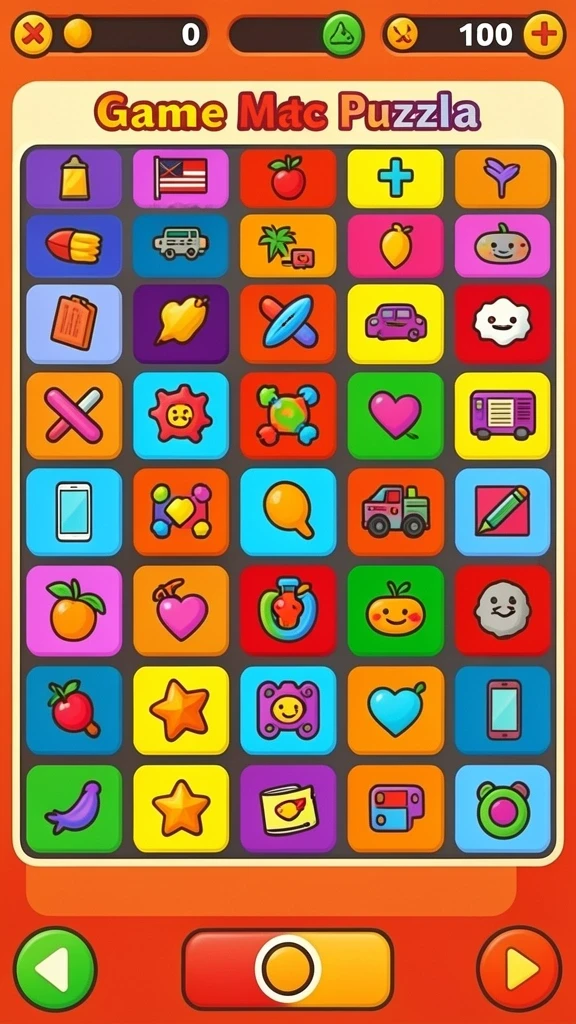
Task: Pick the smiling orange pumpkin on green
Action: (395, 610)
